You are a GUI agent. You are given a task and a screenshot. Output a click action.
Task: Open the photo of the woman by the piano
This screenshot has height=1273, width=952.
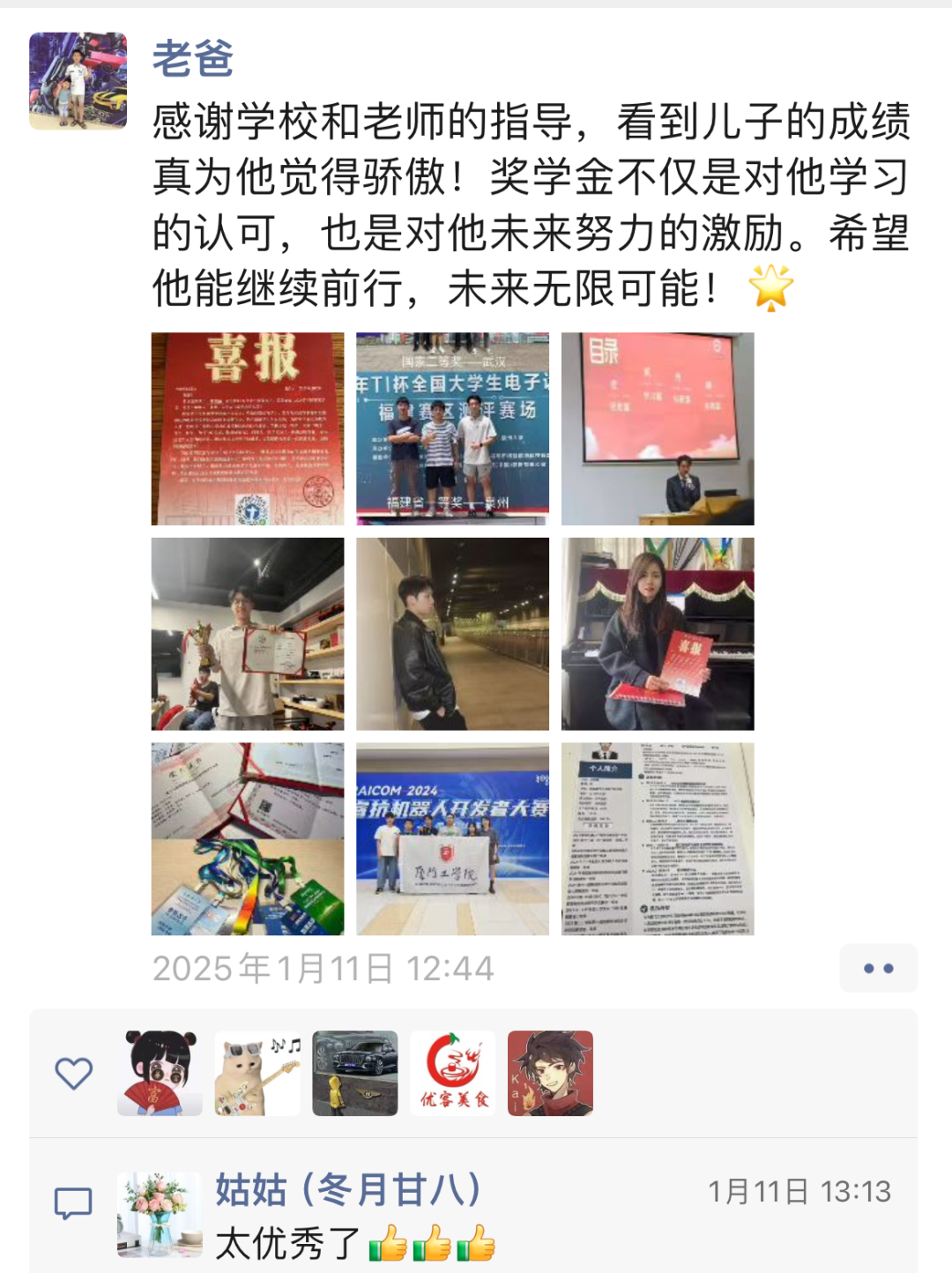point(658,634)
